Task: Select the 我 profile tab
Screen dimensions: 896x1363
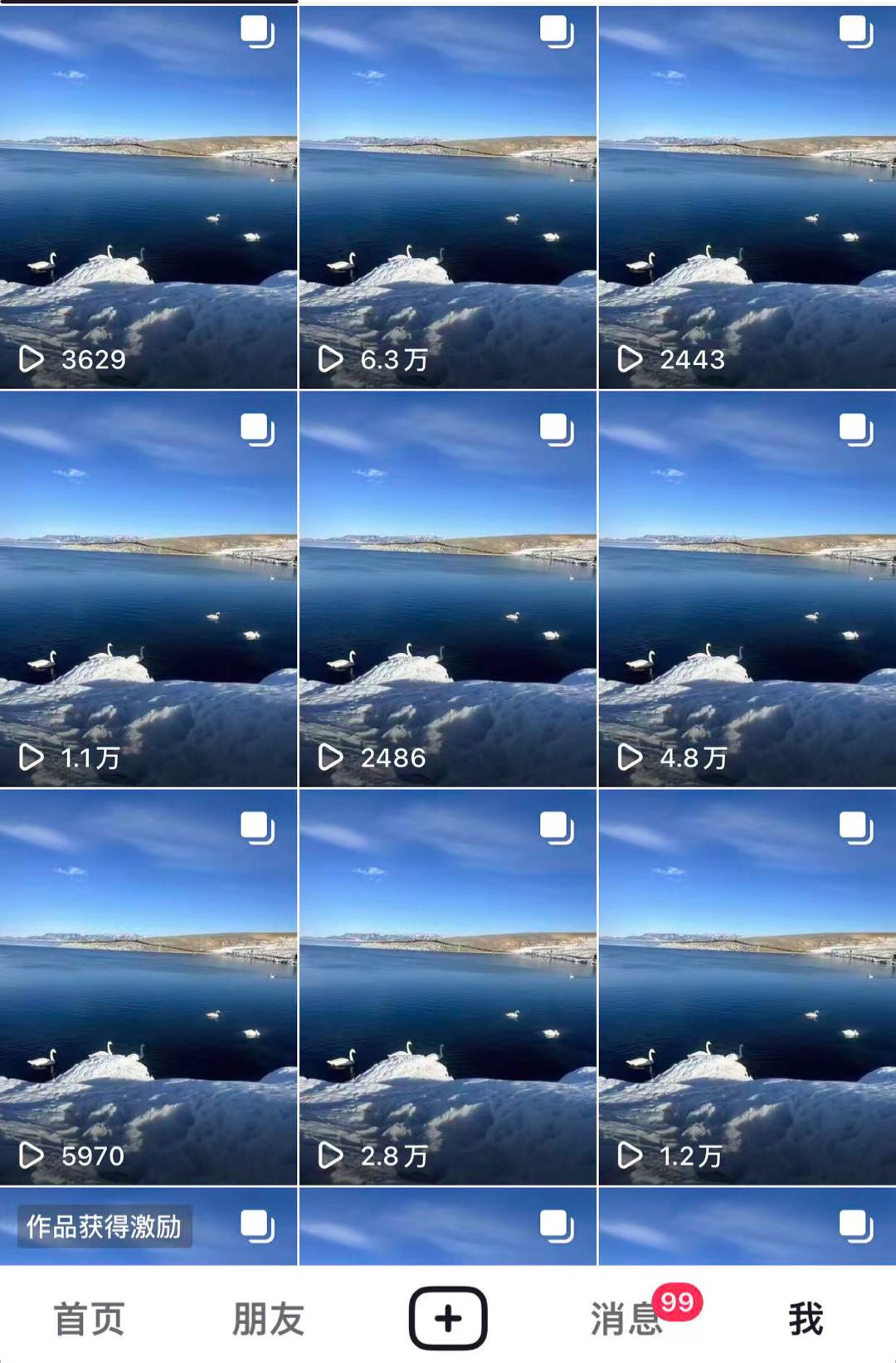Action: coord(806,1318)
